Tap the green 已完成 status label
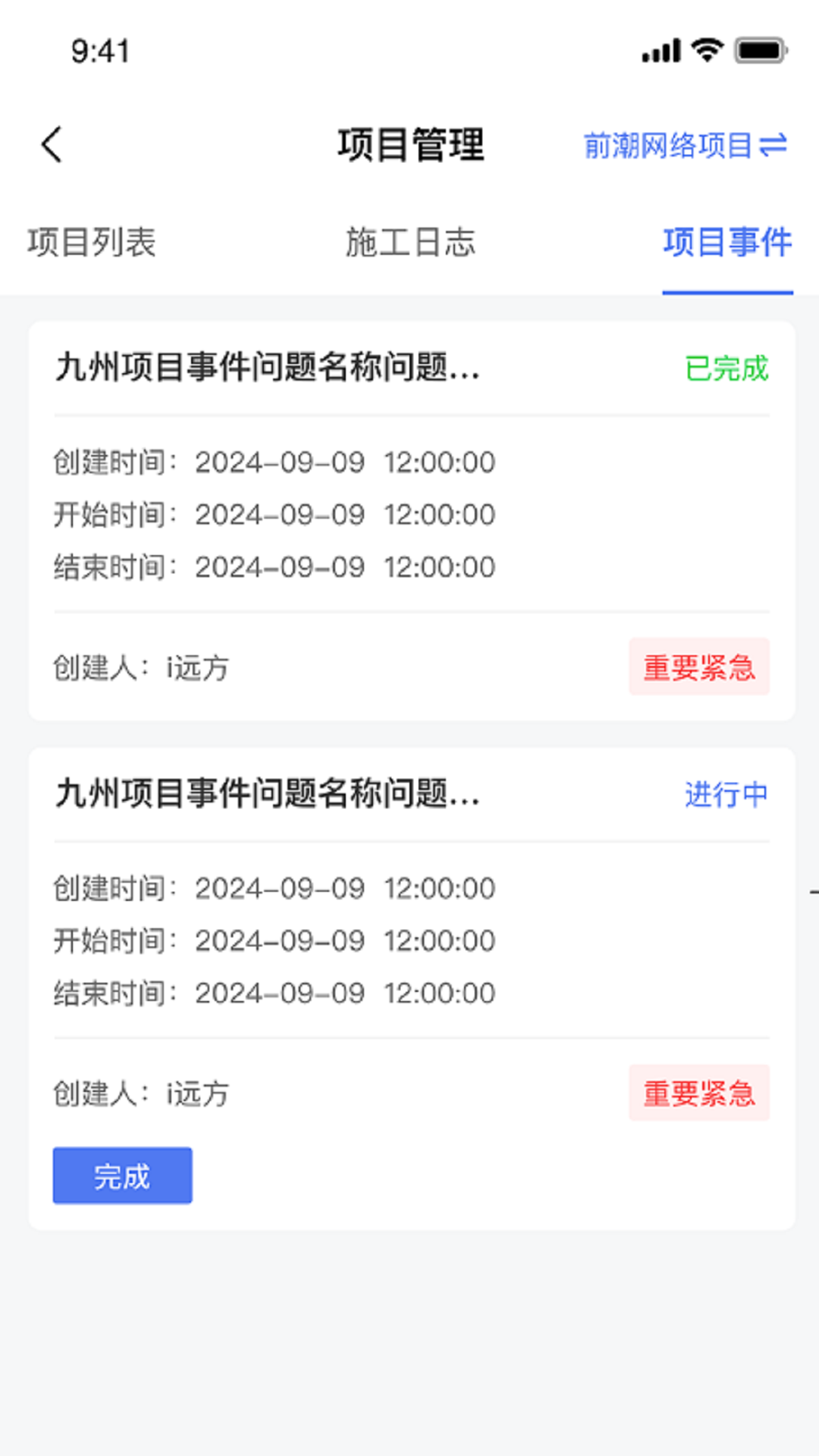The height and width of the screenshot is (1456, 819). [726, 369]
